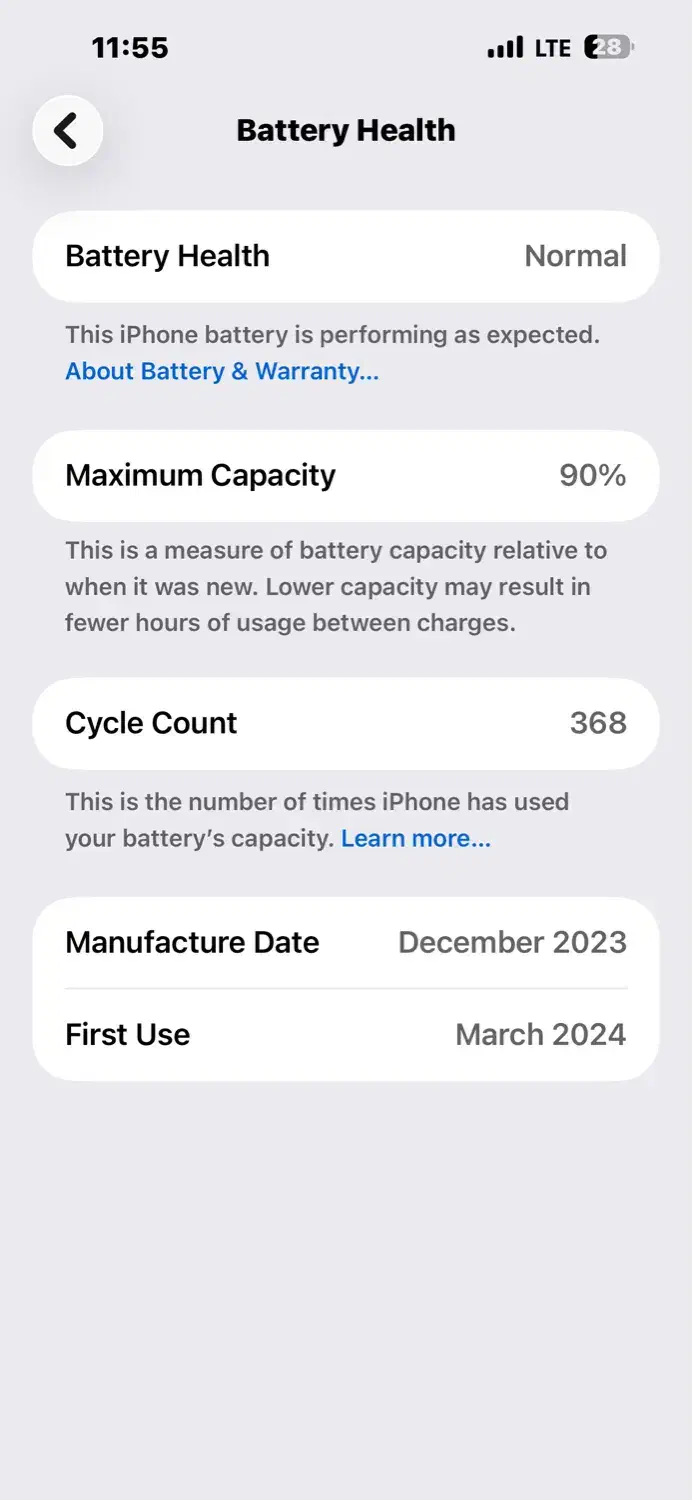The image size is (693, 1500).
Task: Open Learn more about cycle count
Action: [x=415, y=838]
